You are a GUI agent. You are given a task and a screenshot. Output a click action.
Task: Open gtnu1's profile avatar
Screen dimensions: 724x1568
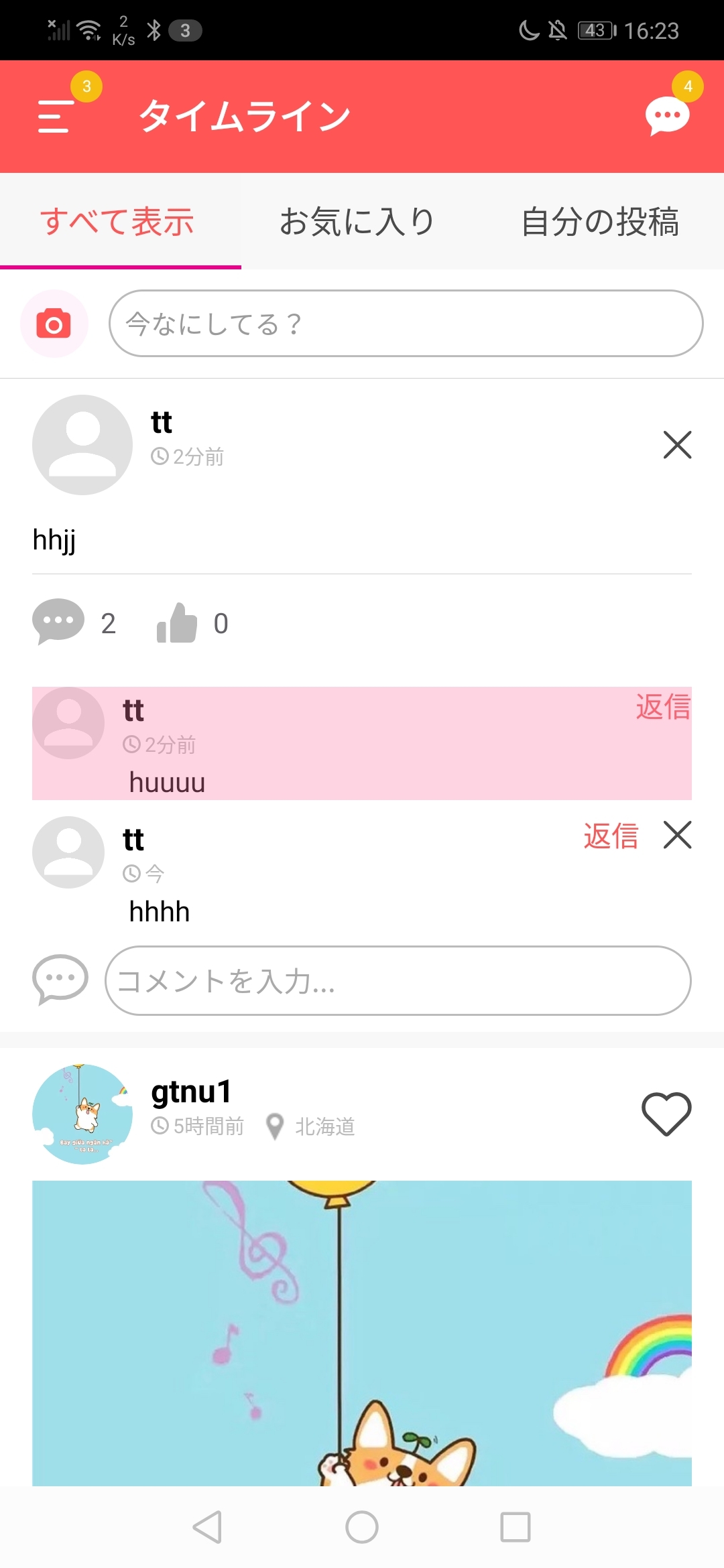coord(82,1114)
